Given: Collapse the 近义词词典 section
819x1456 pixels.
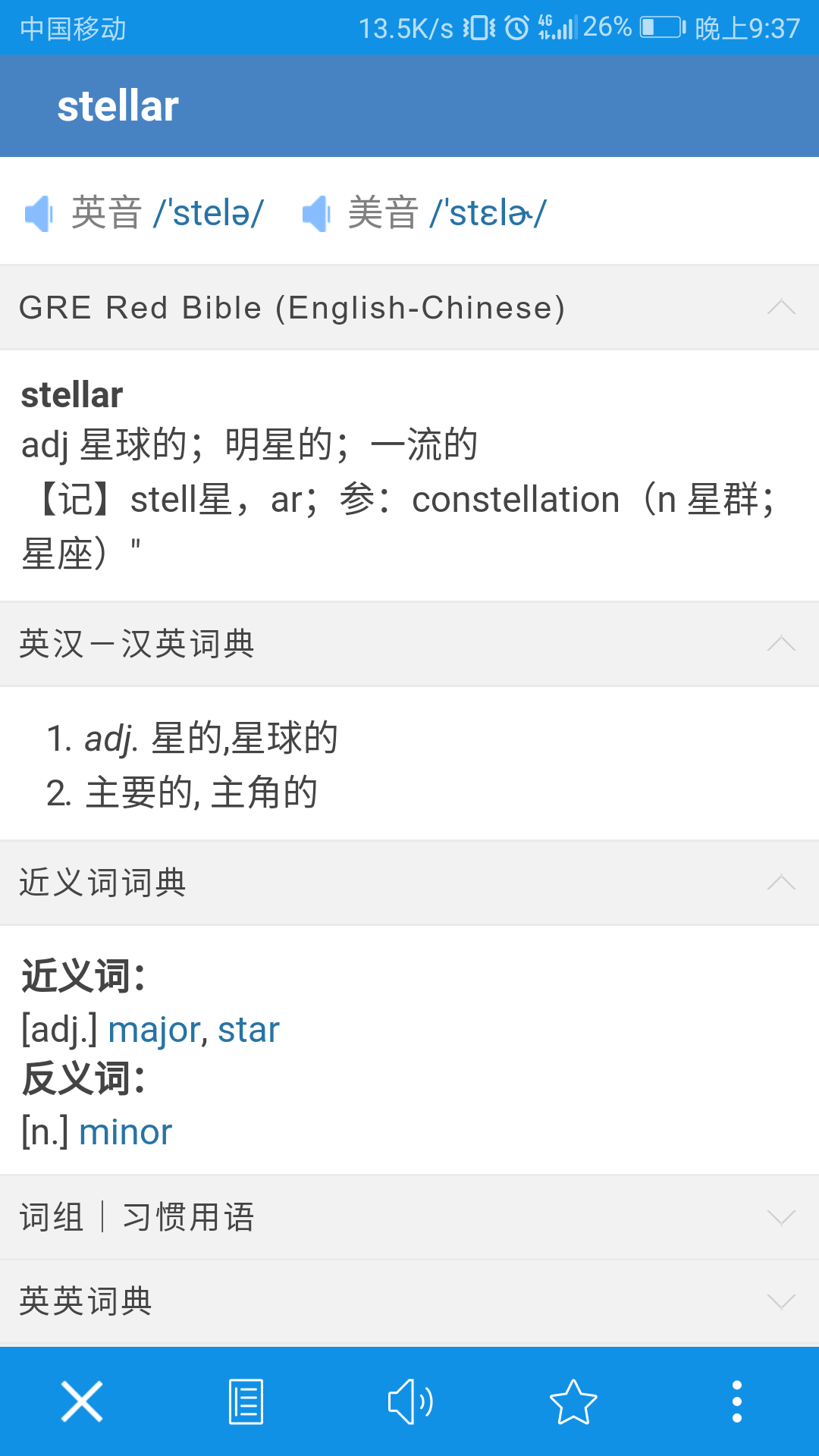Looking at the screenshot, I should pos(780,883).
